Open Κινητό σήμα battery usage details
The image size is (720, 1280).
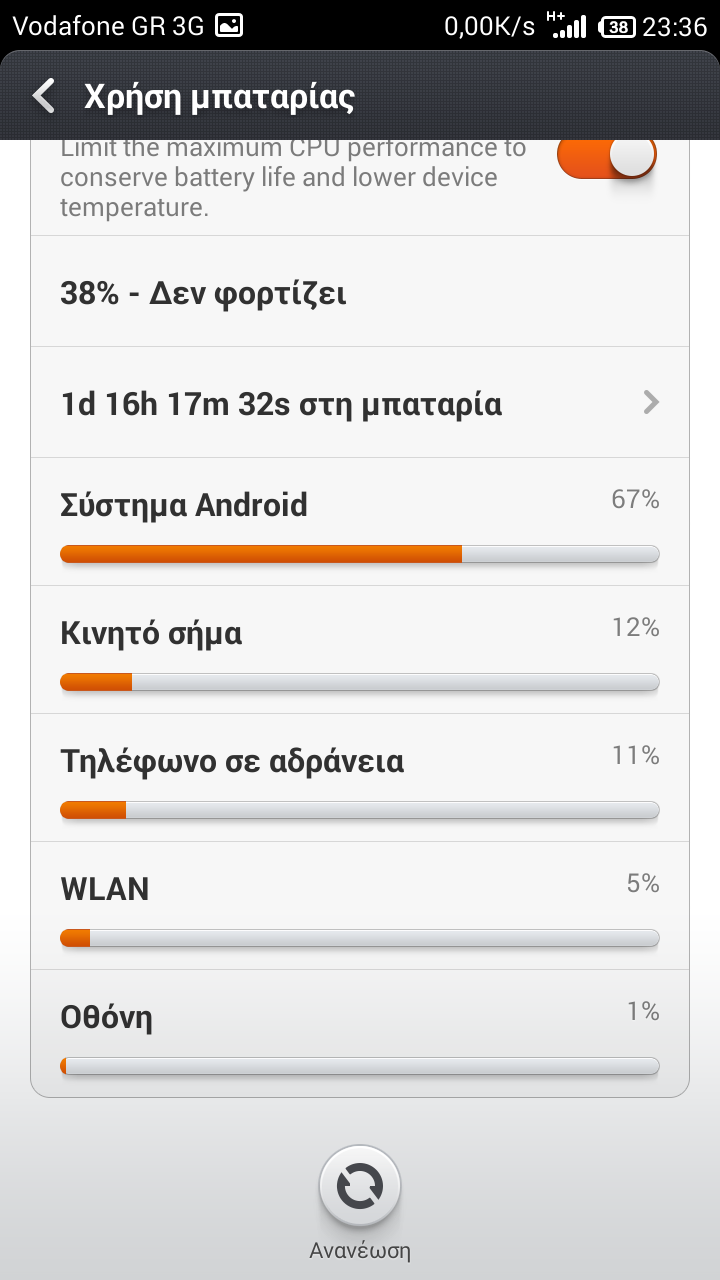360,650
